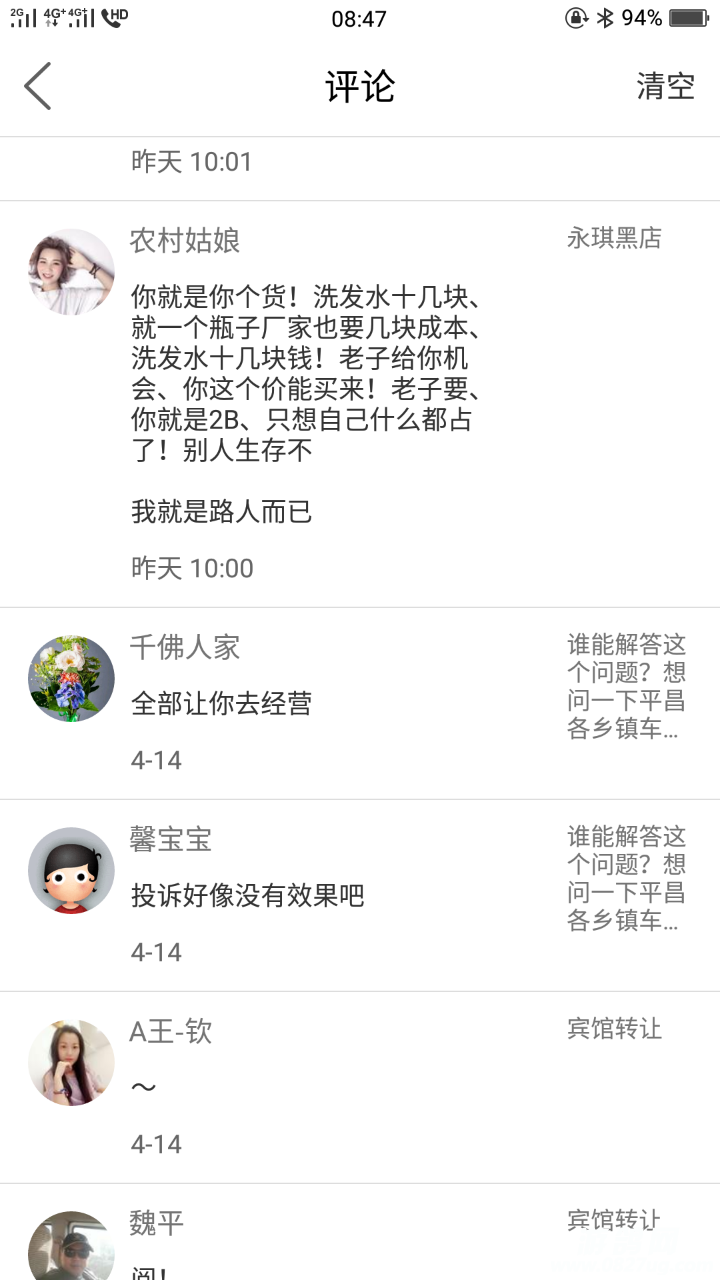Open 千佛人家's comment 全部让你去经营

pos(222,703)
